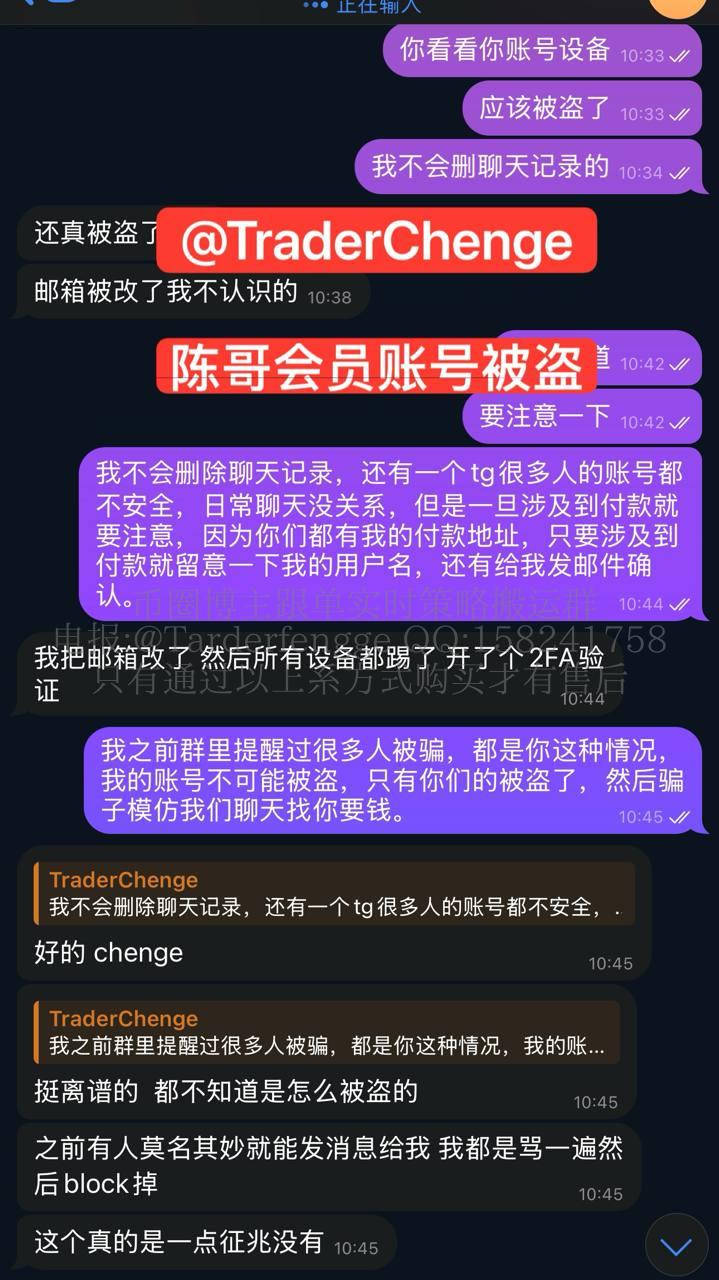
Task: Jump to the latest message with the down arrow
Action: click(677, 1245)
